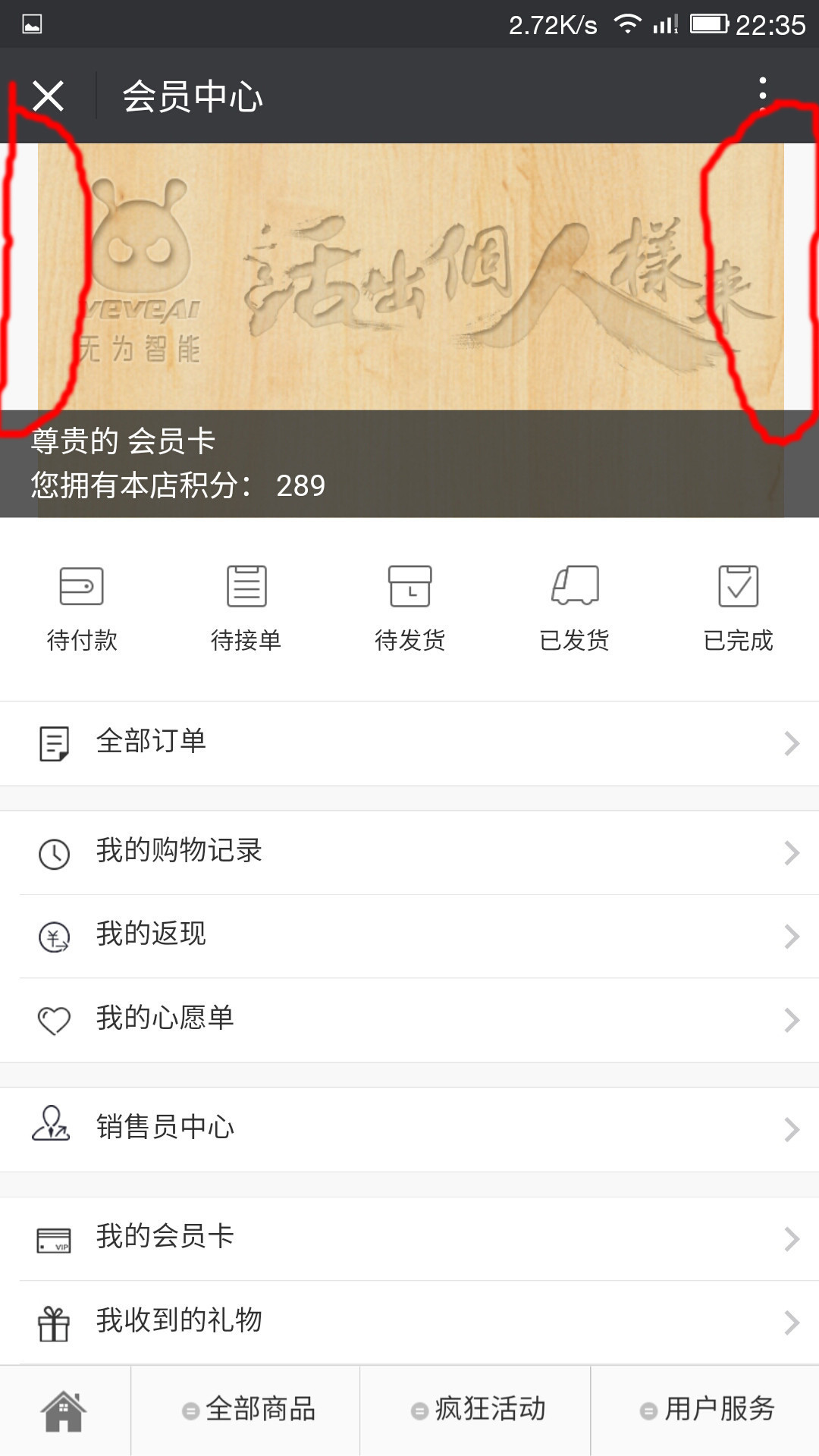819x1456 pixels.
Task: Open 我的心愿单
Action: 409,1019
